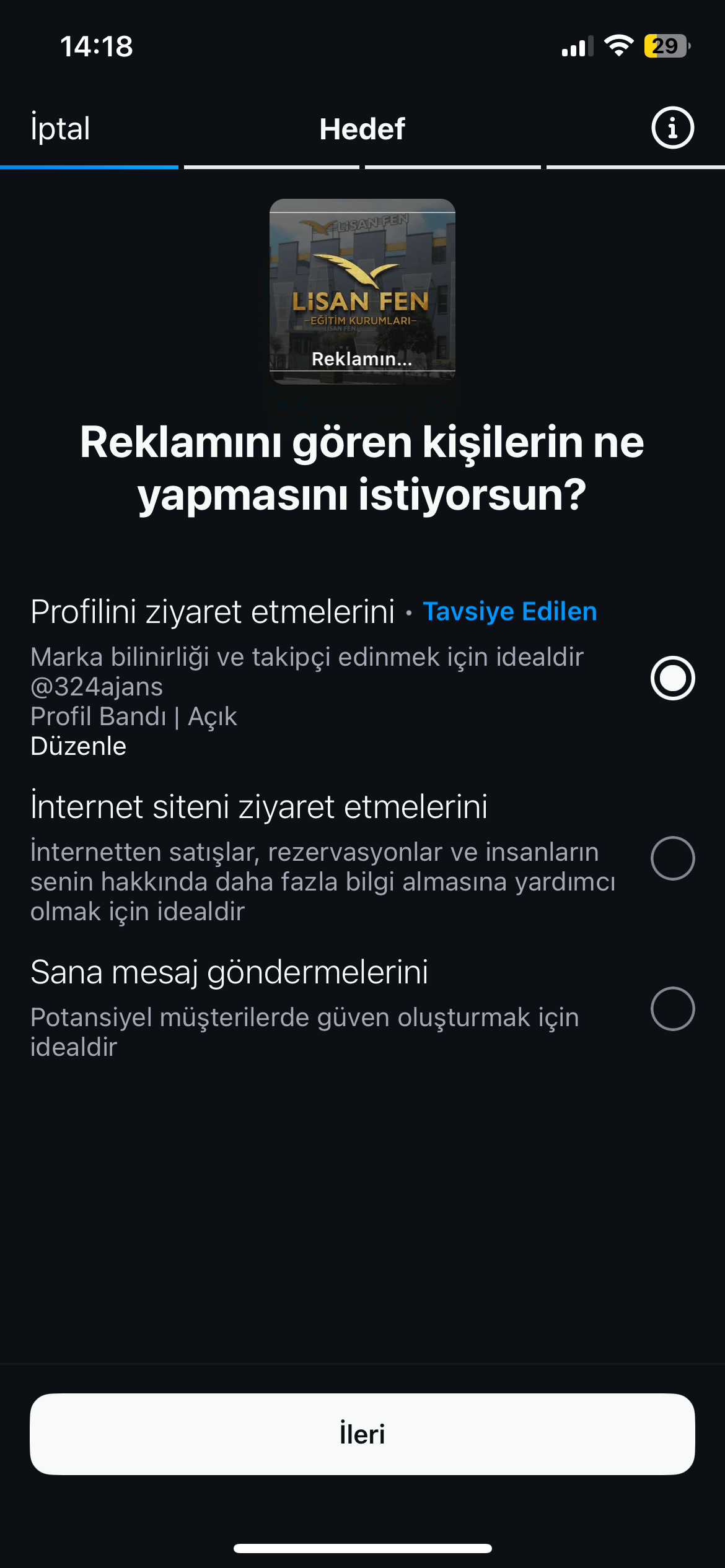Open the info icon
The height and width of the screenshot is (1568, 725).
tap(672, 128)
